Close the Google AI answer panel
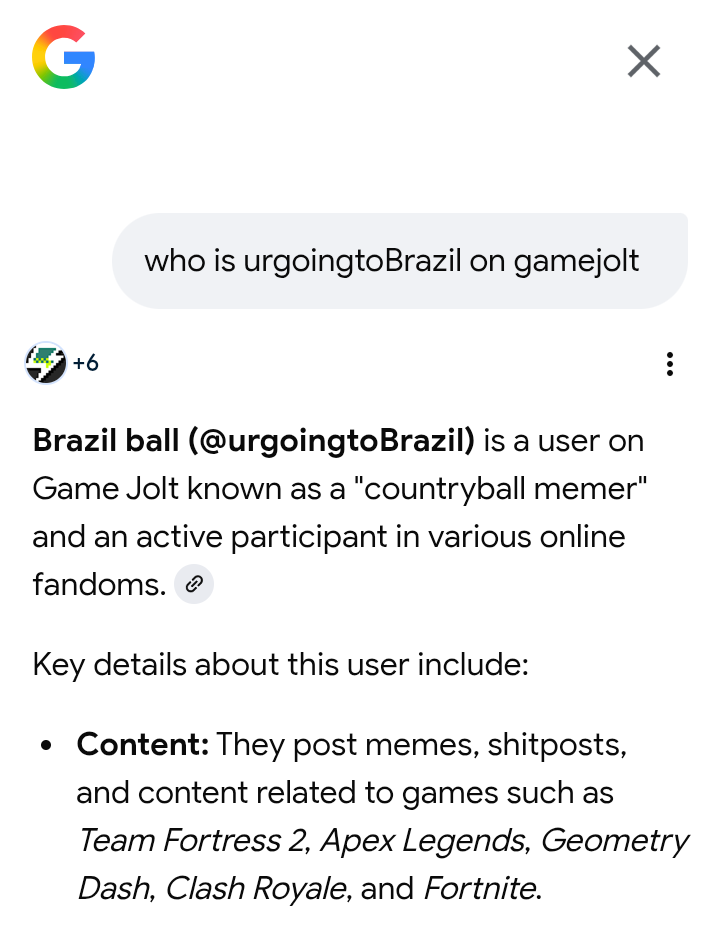The height and width of the screenshot is (925, 720). click(644, 62)
